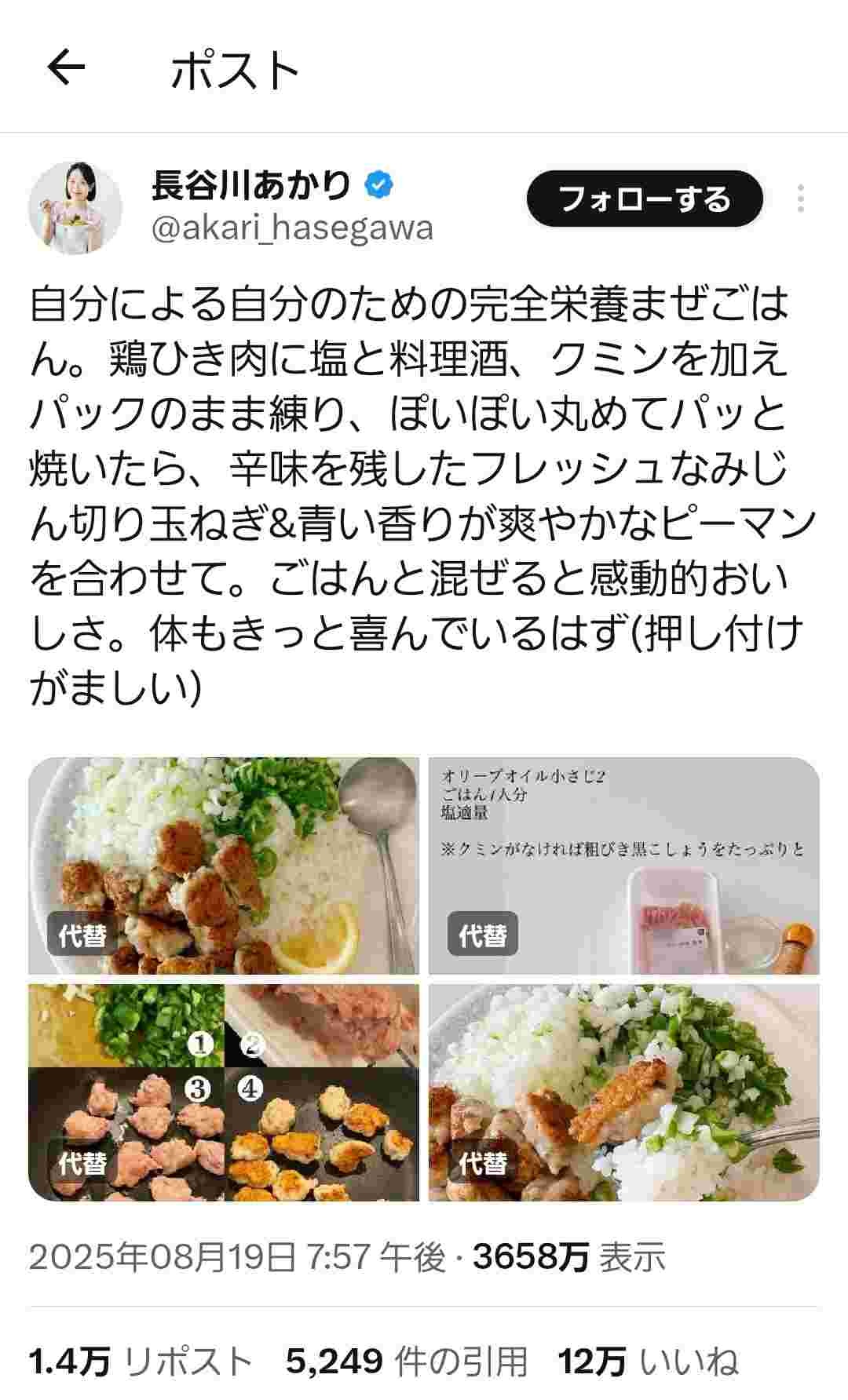Open the @akari_hasegawa handle link
Viewport: 848px width, 1400px height.
292,228
